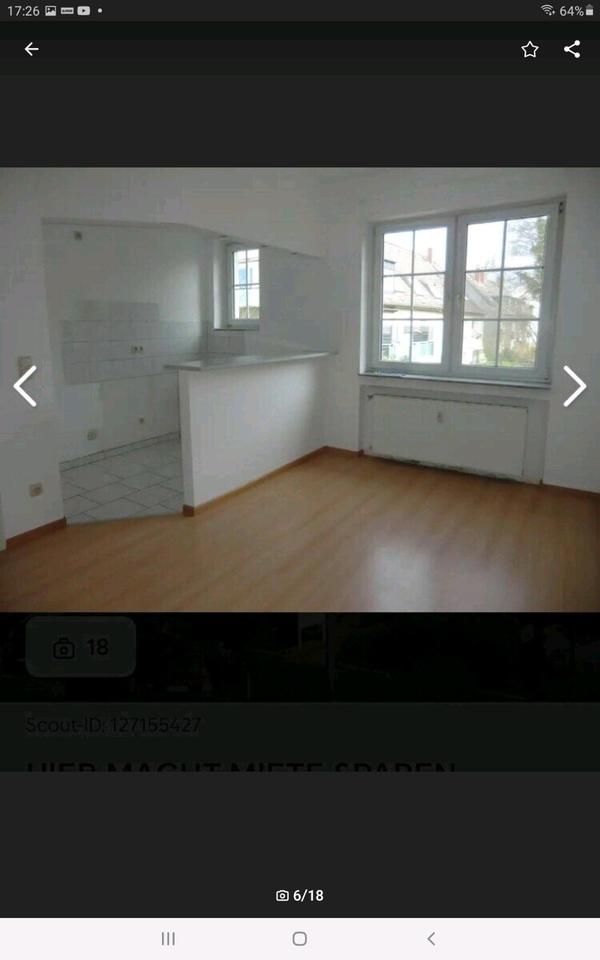Image resolution: width=600 pixels, height=960 pixels.
Task: Go back using the top-left arrow
Action: tap(32, 49)
